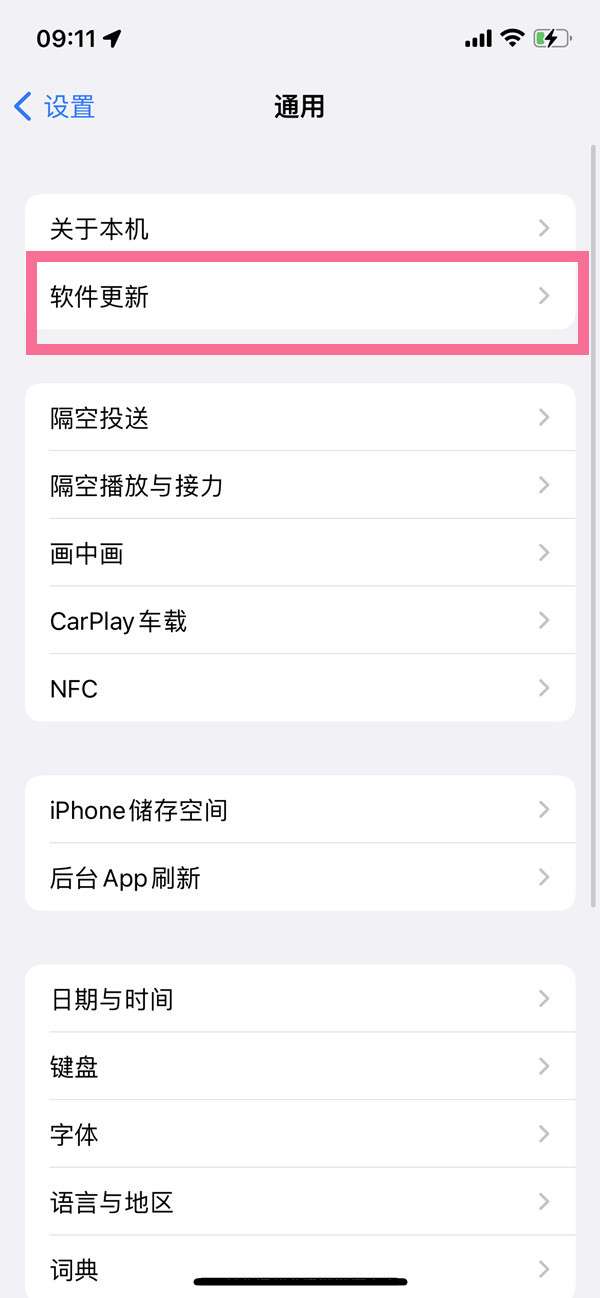View iPhone储存空间
Image resolution: width=600 pixels, height=1298 pixels.
300,810
